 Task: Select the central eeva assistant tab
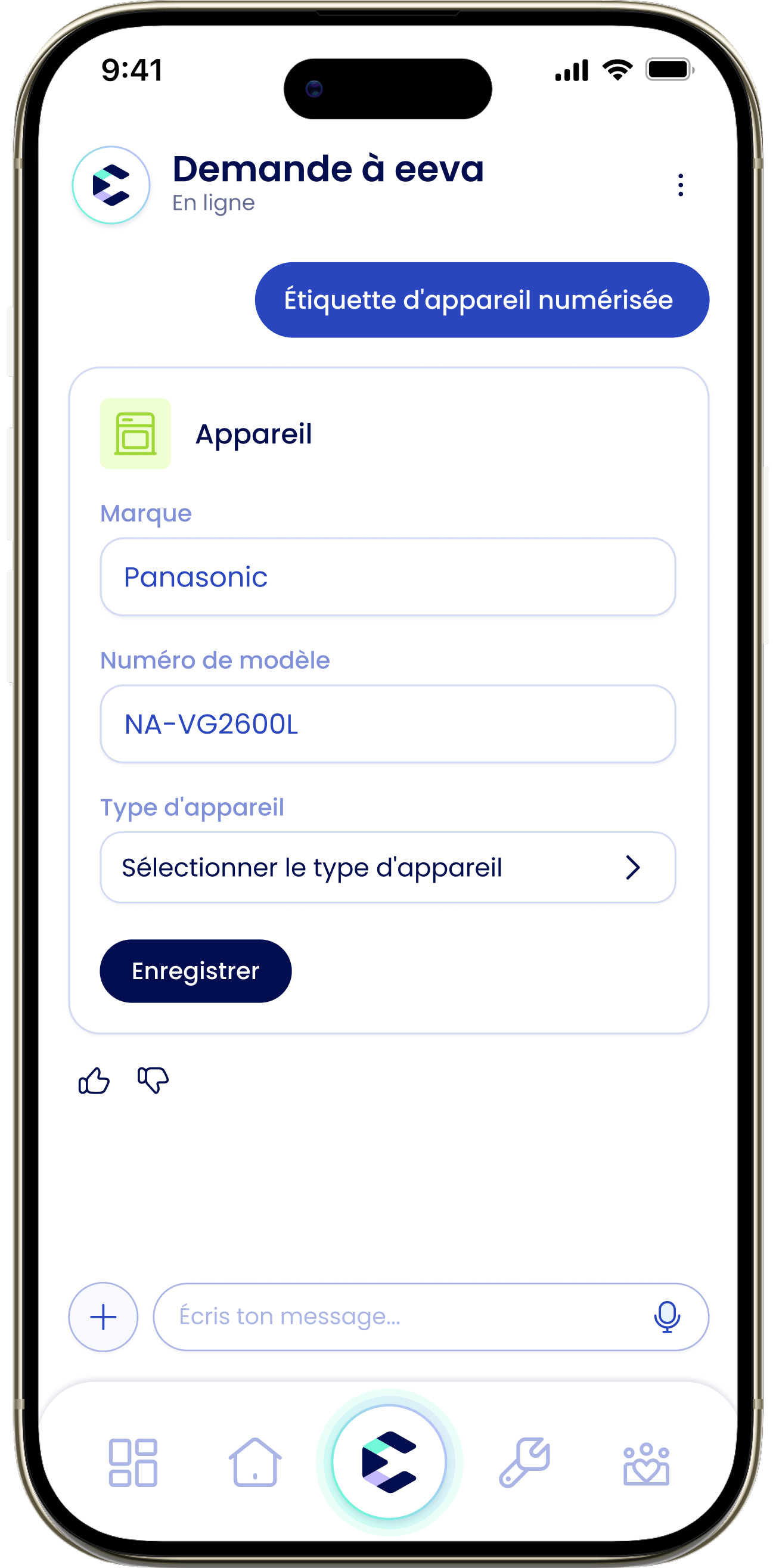tap(389, 1461)
